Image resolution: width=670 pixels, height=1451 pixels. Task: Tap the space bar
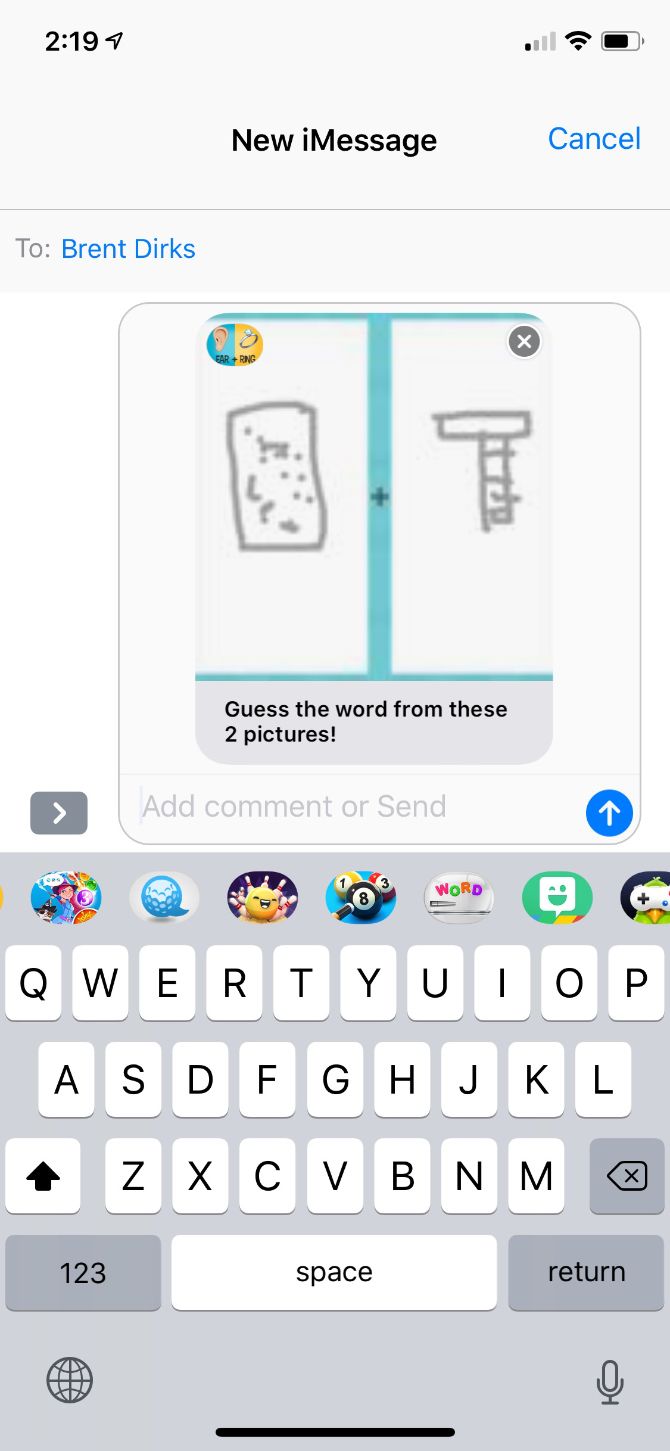tap(334, 1272)
